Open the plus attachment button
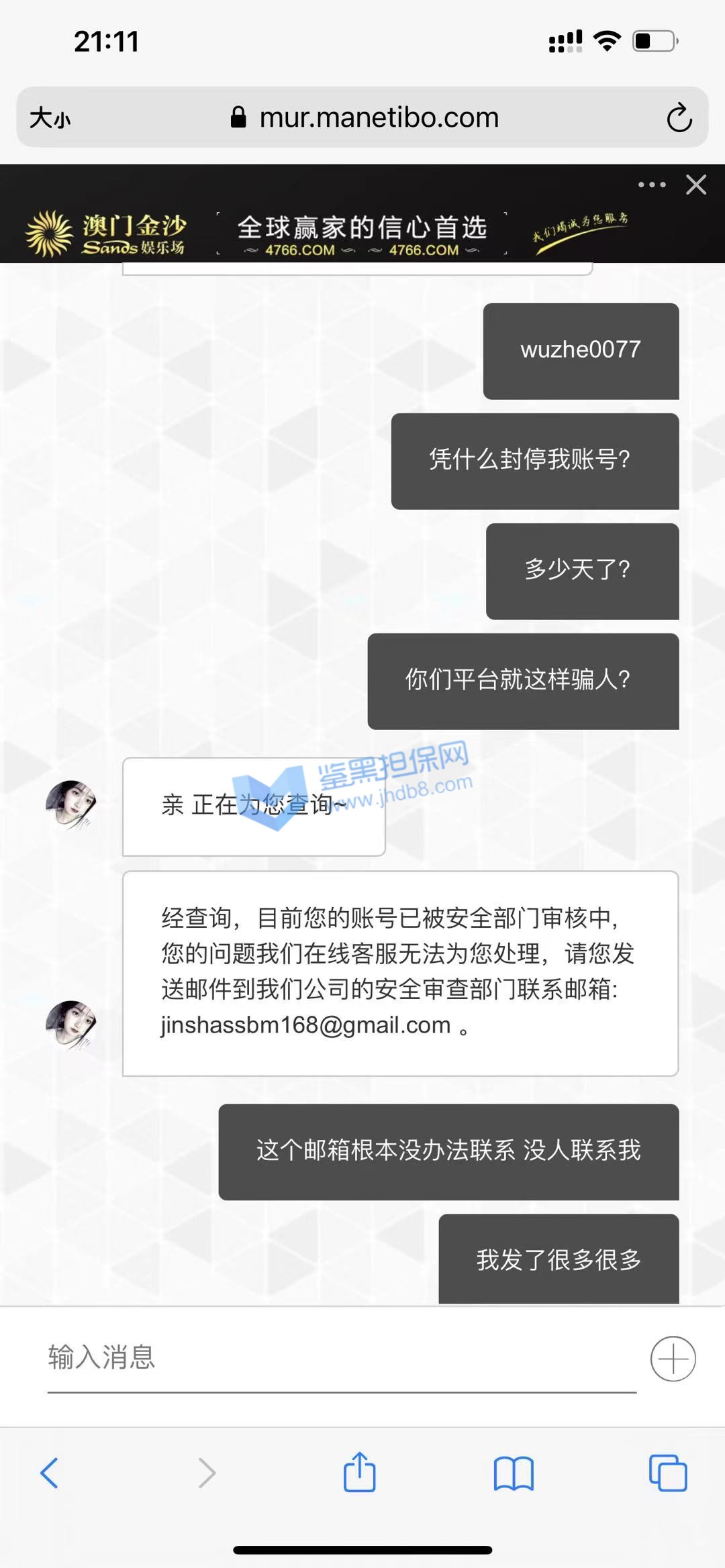 coord(673,1359)
